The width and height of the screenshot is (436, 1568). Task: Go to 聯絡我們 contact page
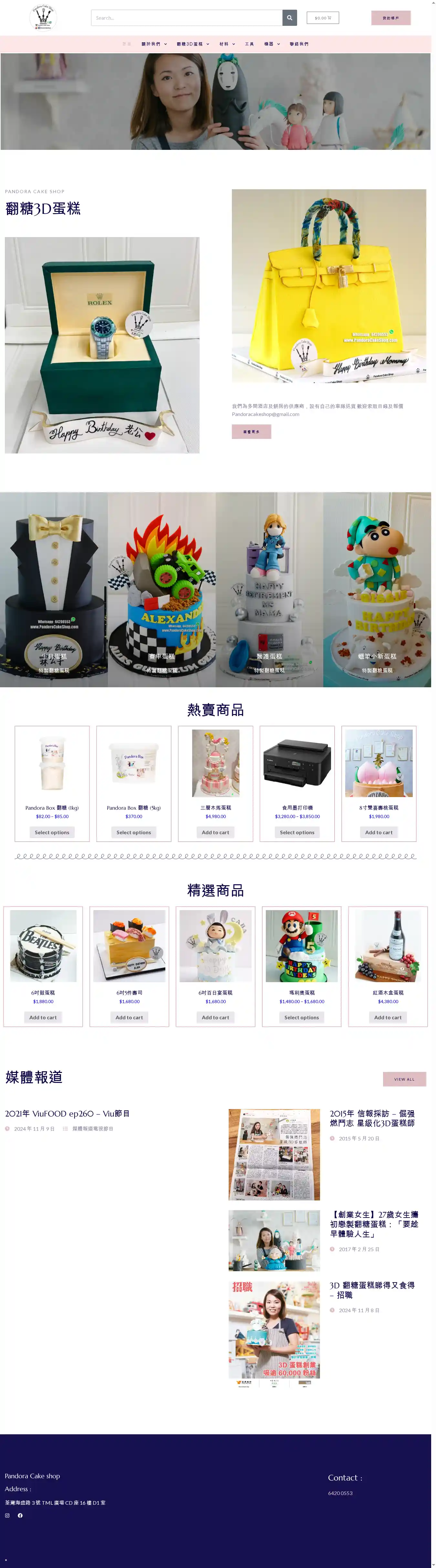298,44
